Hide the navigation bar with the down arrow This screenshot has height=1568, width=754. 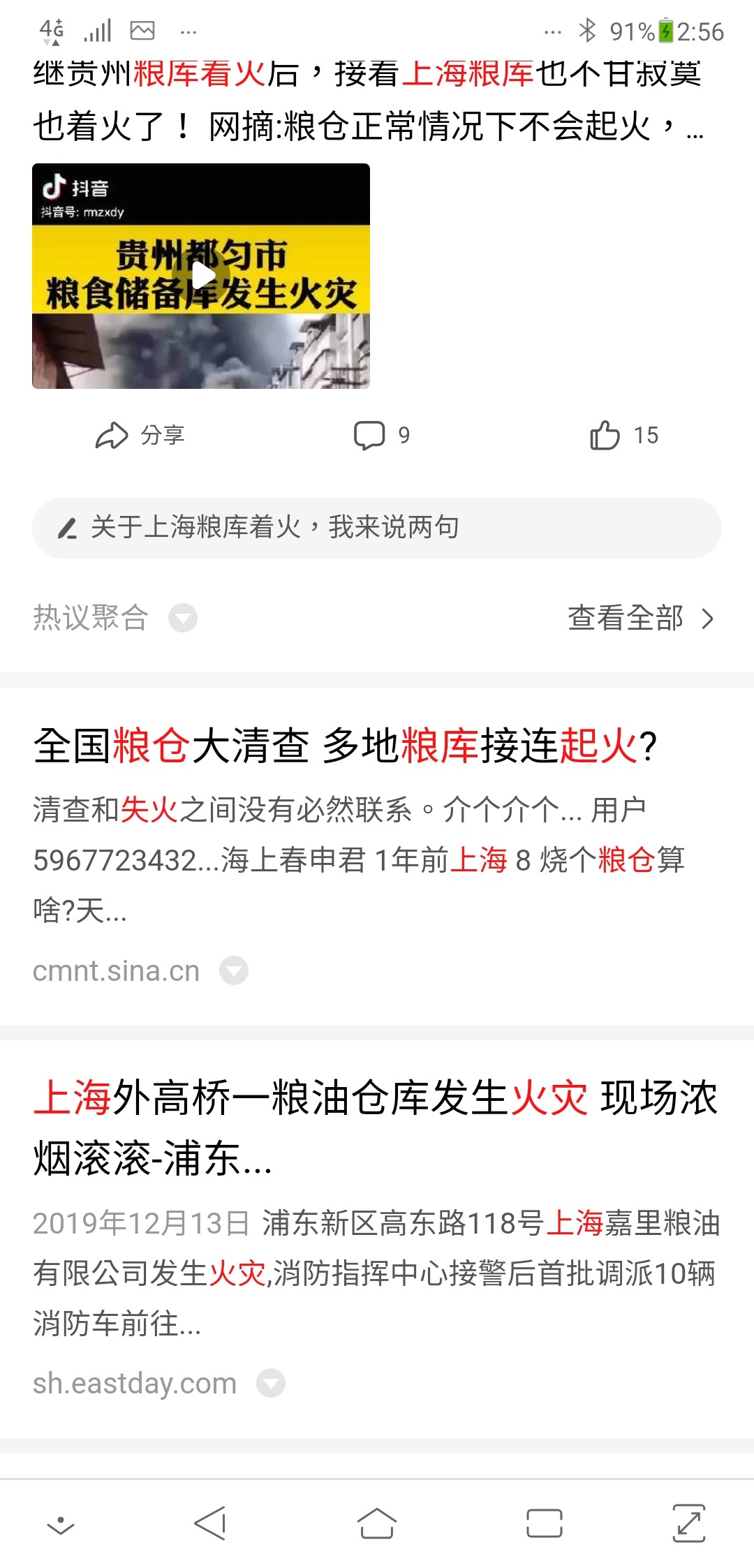61,1525
